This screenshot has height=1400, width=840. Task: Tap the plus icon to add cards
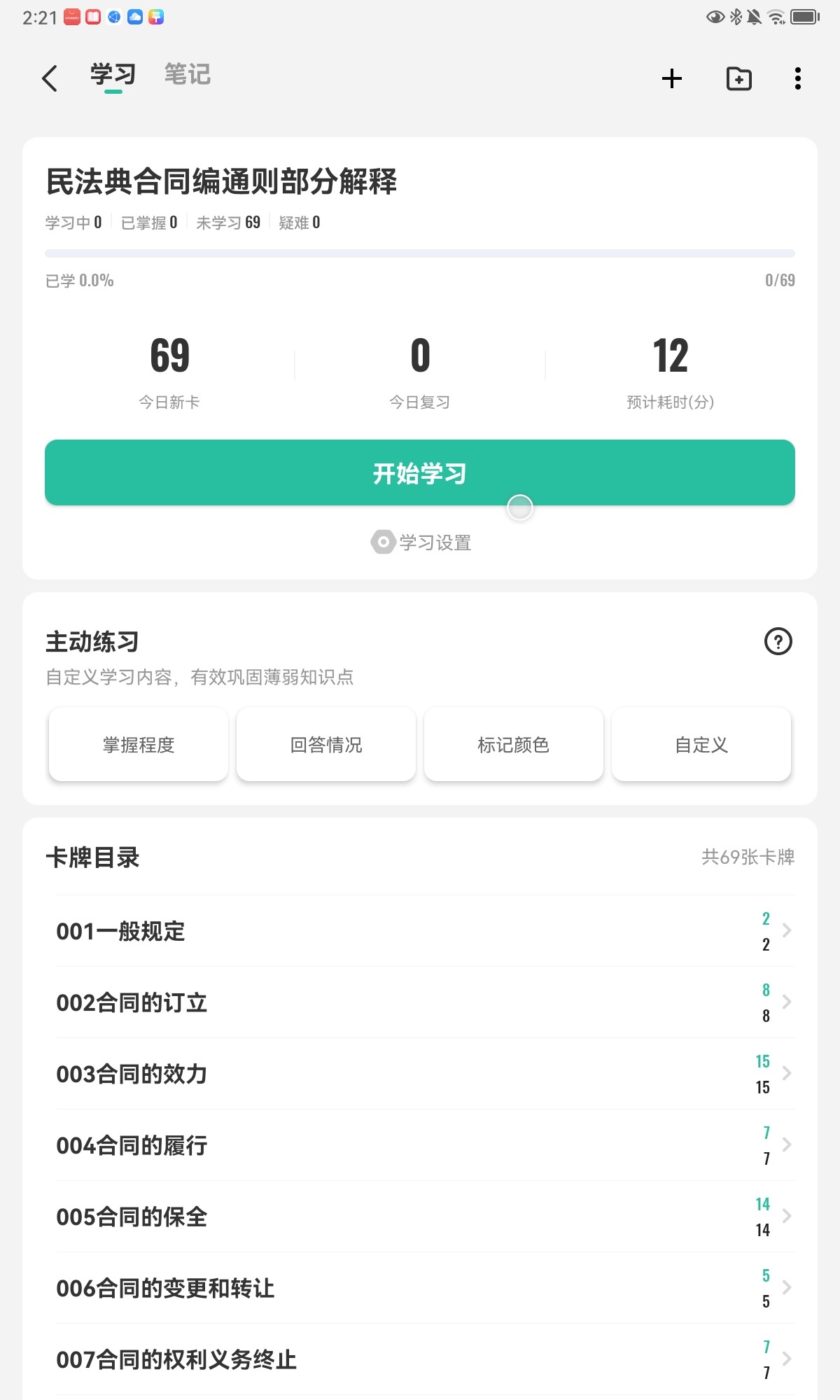pos(671,78)
